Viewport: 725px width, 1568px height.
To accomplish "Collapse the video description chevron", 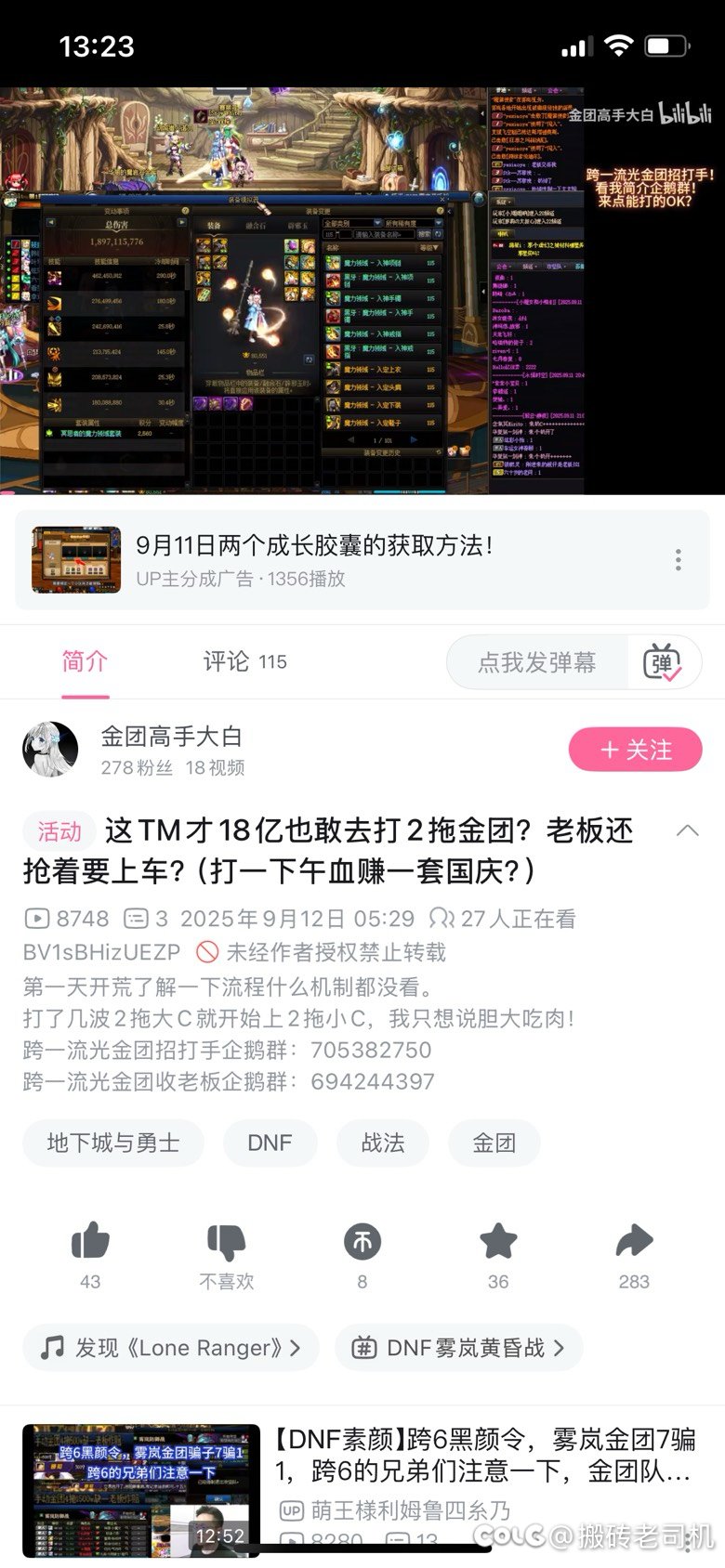I will (688, 830).
